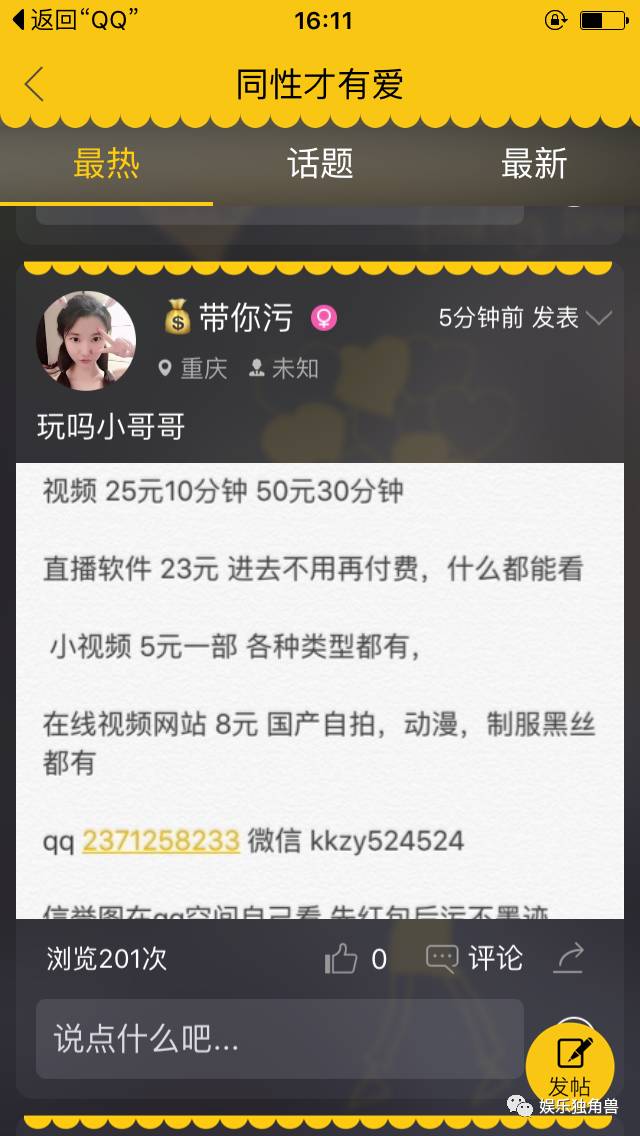Open the QQ number link 2371258233
640x1136 pixels.
(161, 840)
